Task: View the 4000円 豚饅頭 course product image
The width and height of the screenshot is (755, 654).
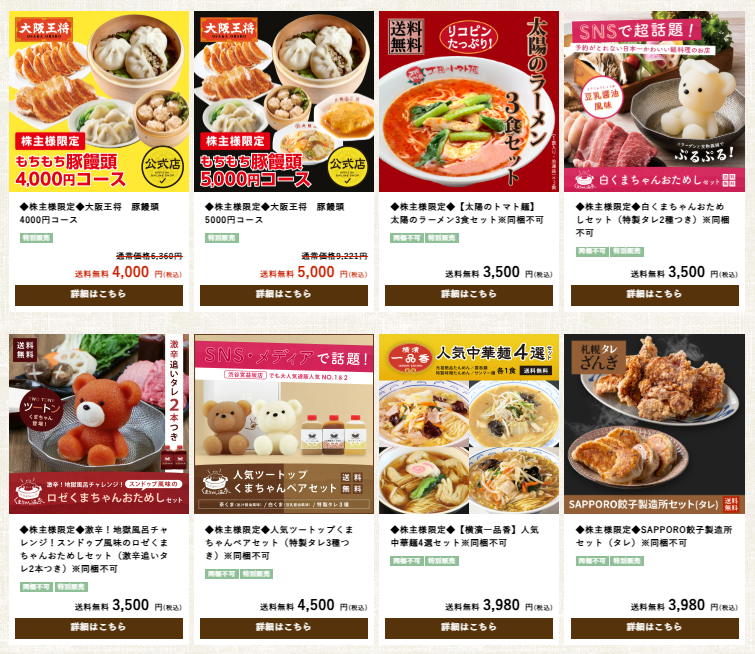Action: (99, 101)
